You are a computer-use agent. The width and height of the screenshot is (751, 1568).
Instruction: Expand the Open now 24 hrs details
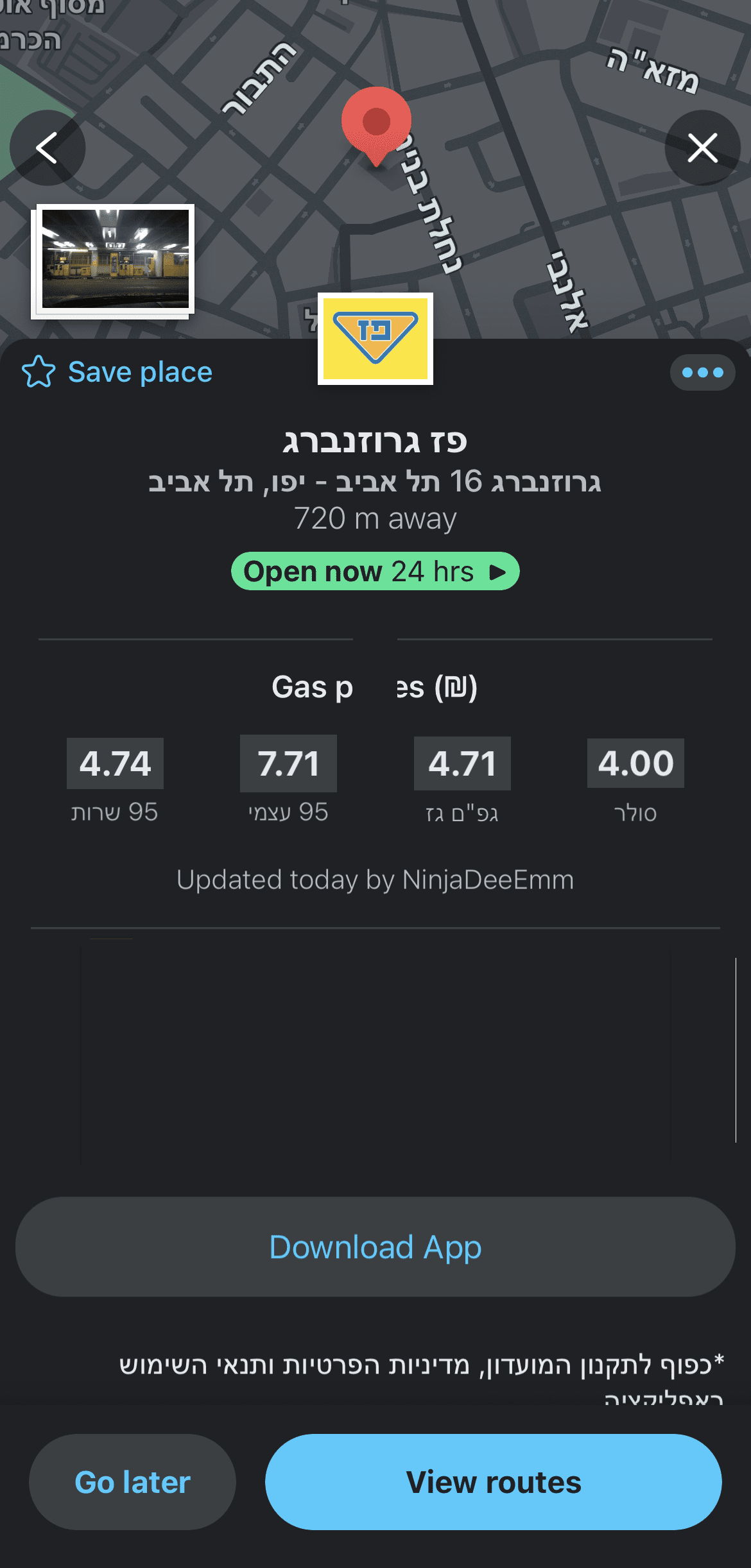tap(375, 571)
